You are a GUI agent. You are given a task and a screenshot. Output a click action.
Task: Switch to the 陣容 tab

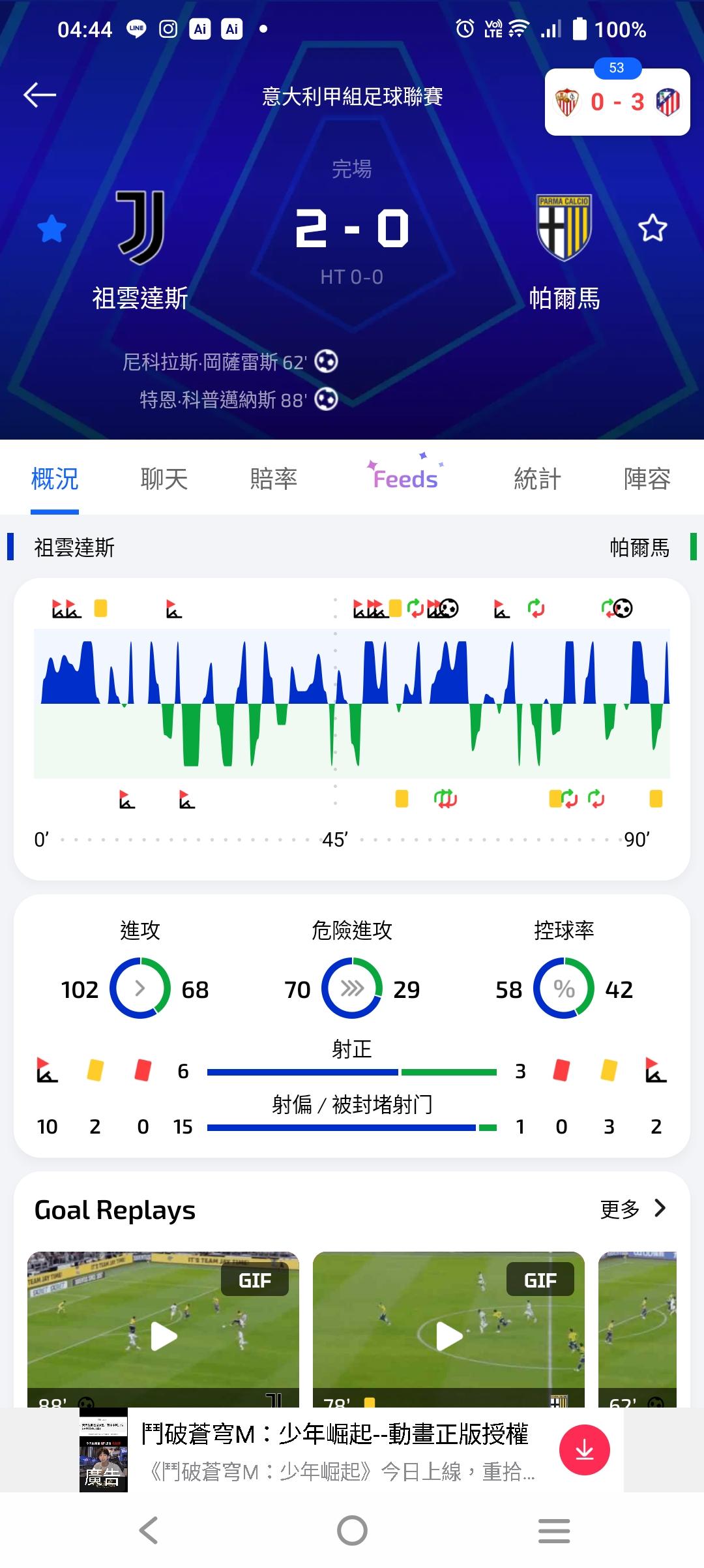click(x=647, y=479)
